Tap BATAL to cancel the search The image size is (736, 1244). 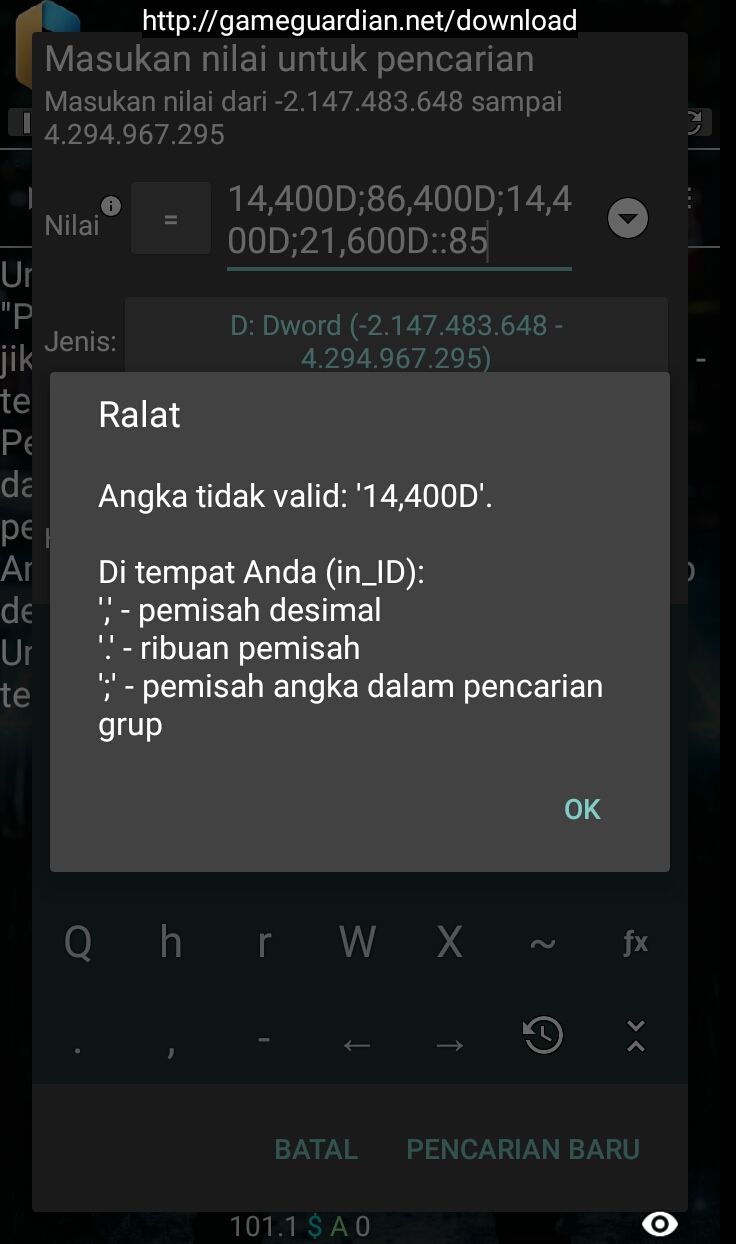(316, 1149)
